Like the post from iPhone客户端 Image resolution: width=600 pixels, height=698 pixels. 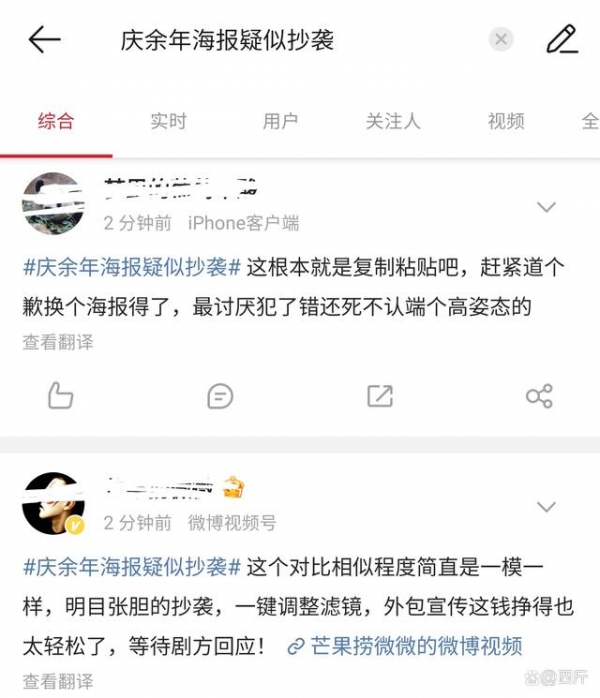[60, 395]
